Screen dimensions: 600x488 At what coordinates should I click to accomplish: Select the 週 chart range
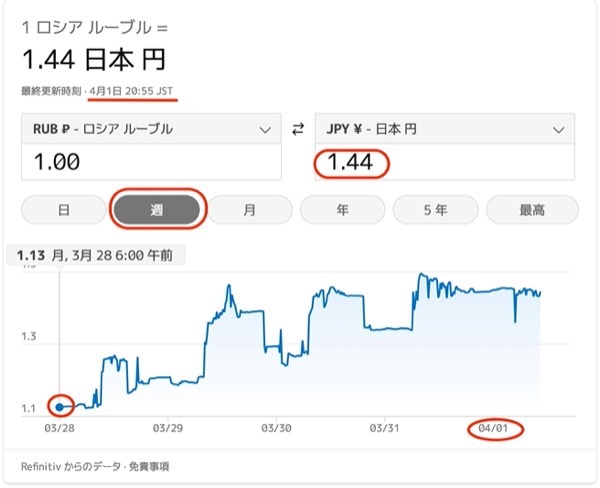157,210
